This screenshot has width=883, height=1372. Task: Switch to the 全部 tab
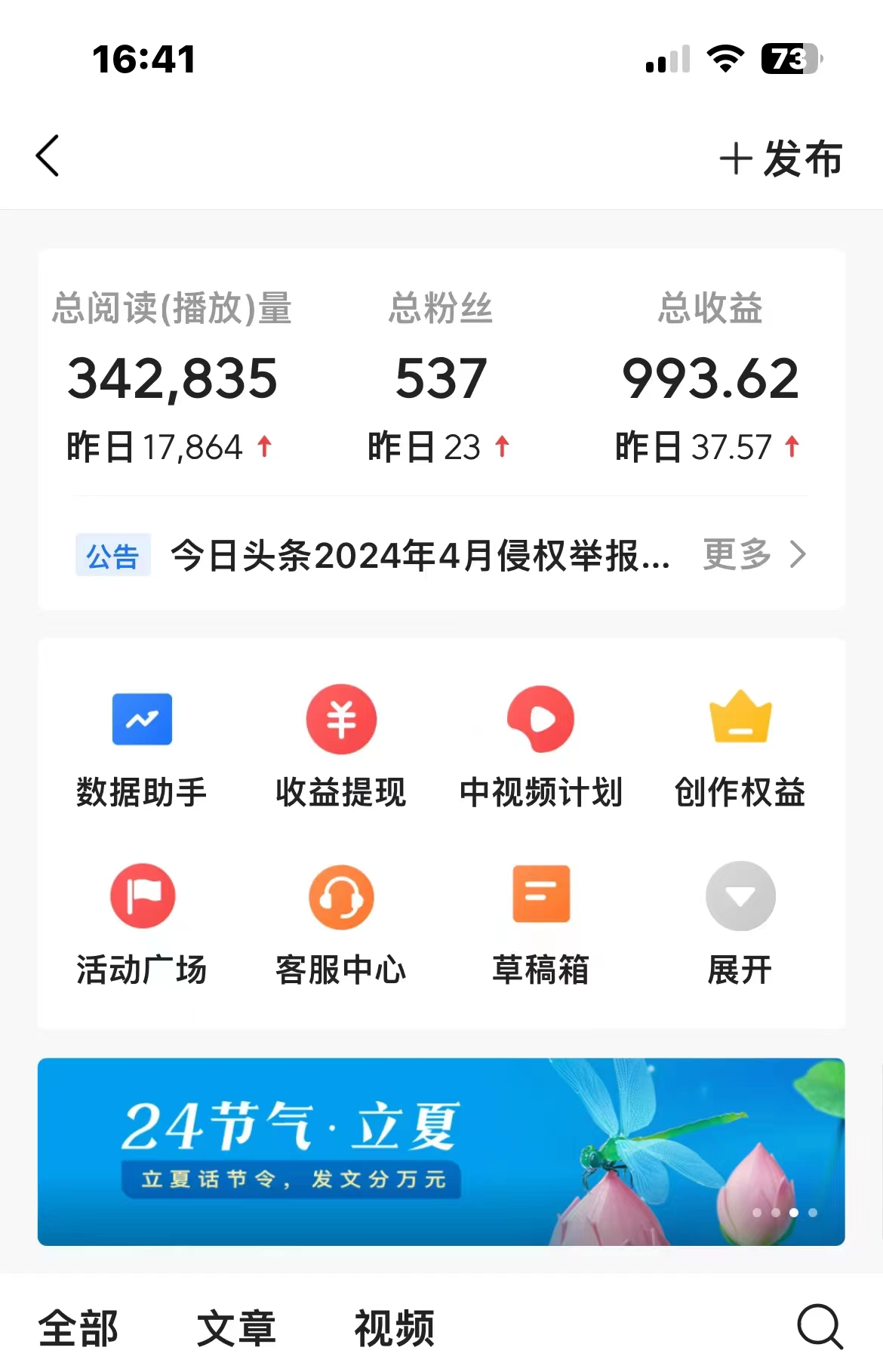pos(78,1328)
